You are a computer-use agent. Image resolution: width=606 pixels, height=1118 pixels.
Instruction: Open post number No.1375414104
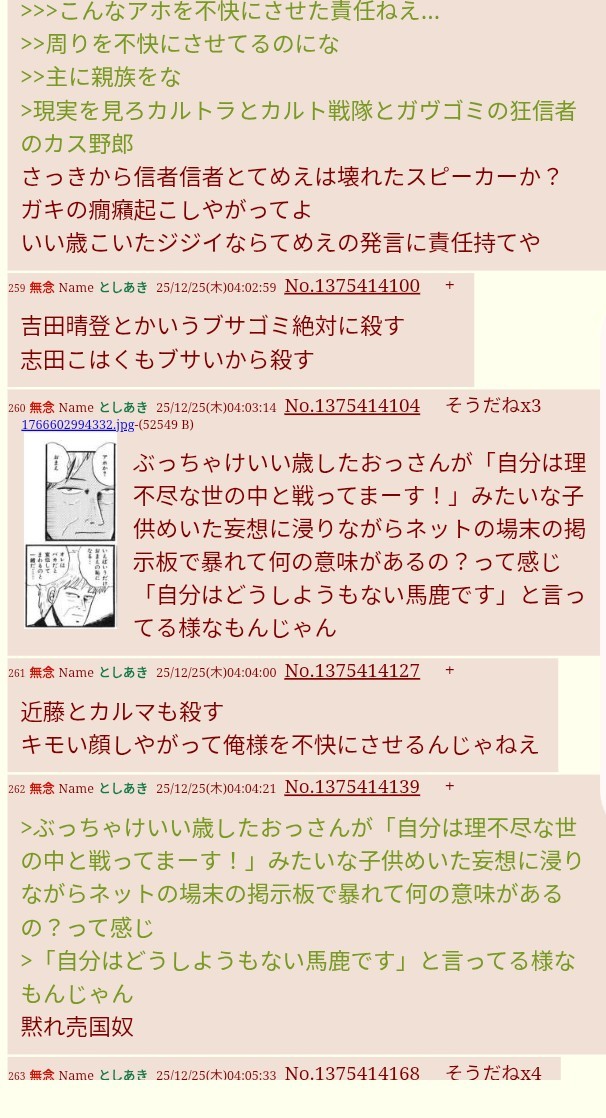tap(351, 406)
